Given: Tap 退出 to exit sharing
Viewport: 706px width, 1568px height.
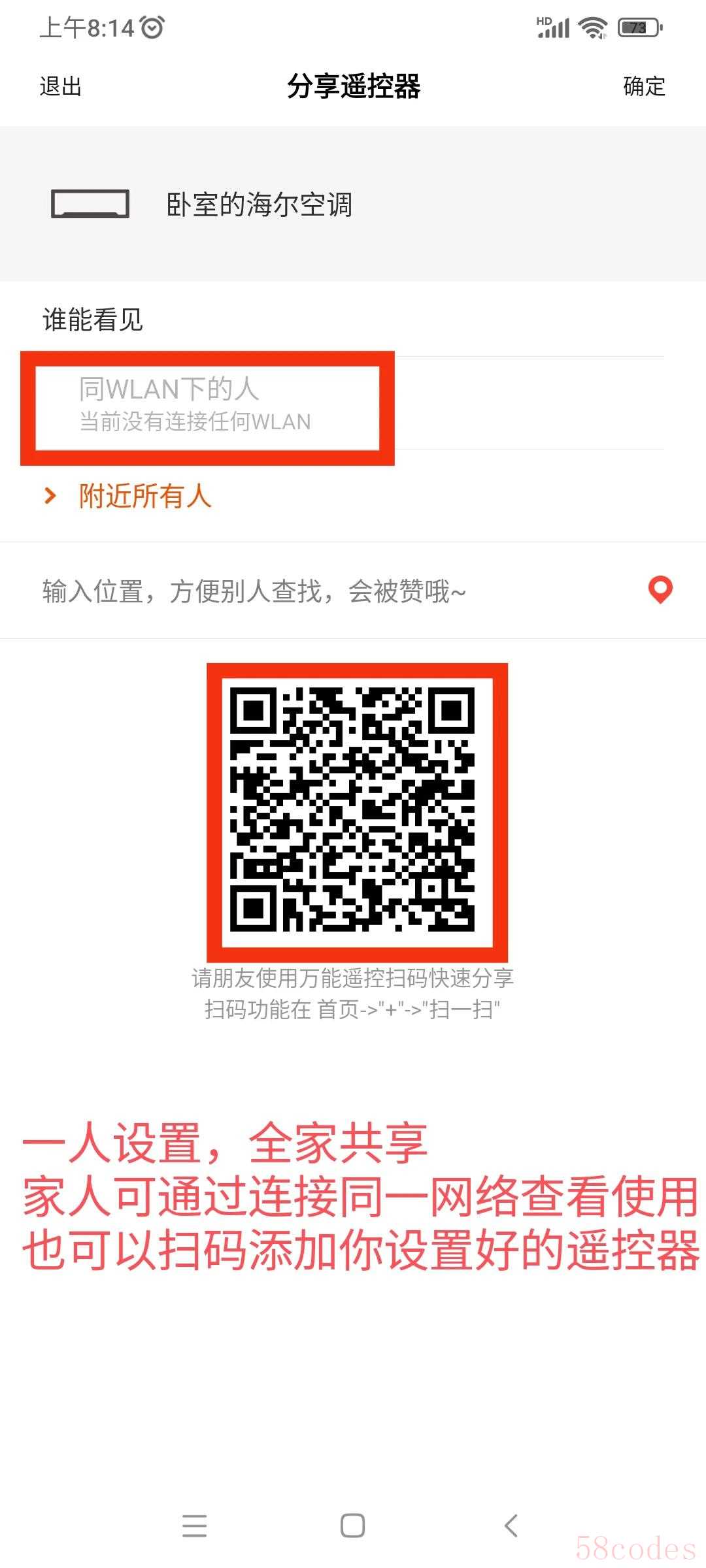Looking at the screenshot, I should click(x=60, y=86).
